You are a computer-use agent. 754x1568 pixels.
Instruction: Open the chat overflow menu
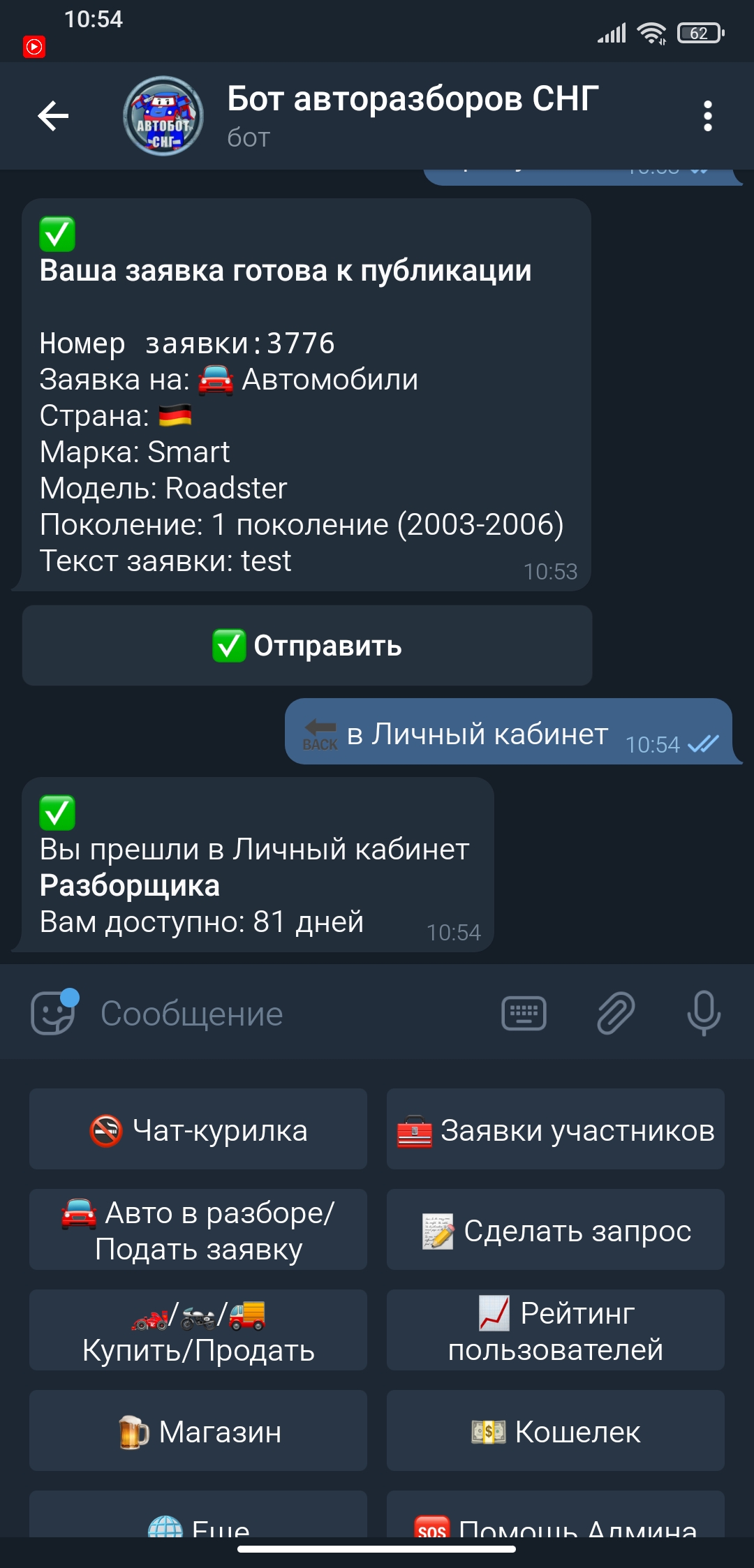tap(707, 116)
